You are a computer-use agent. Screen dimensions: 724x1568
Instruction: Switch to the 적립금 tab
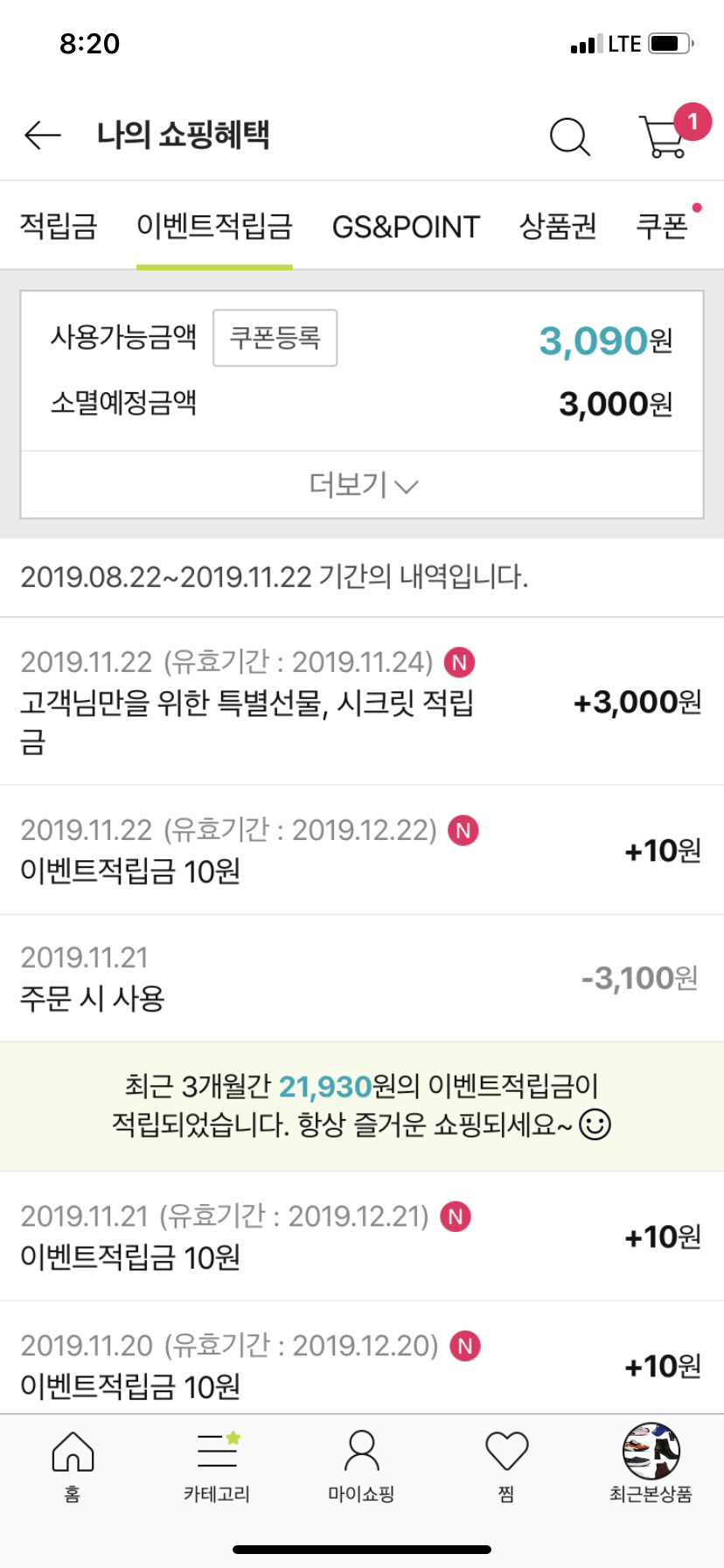59,227
